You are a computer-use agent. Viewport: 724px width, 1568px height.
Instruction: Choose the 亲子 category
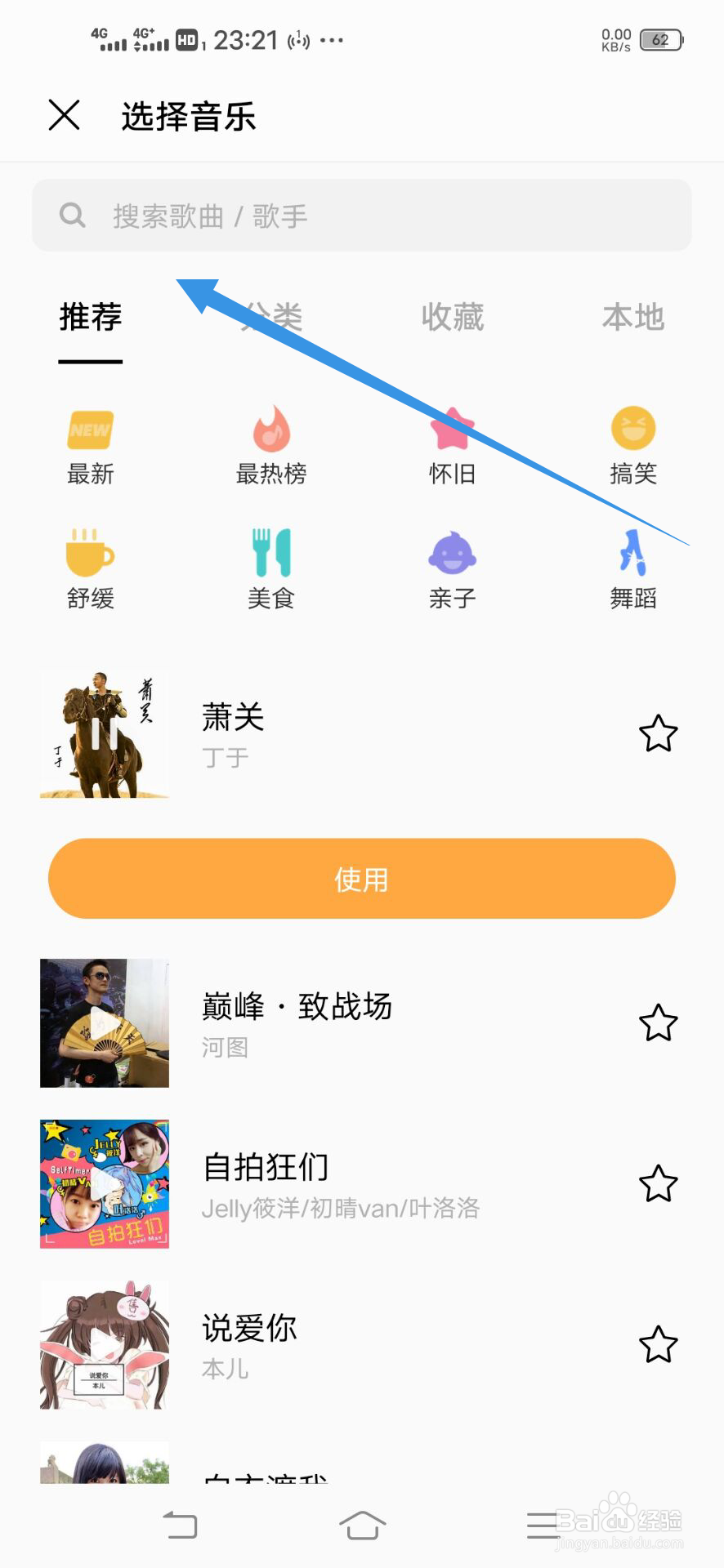pyautogui.click(x=452, y=569)
